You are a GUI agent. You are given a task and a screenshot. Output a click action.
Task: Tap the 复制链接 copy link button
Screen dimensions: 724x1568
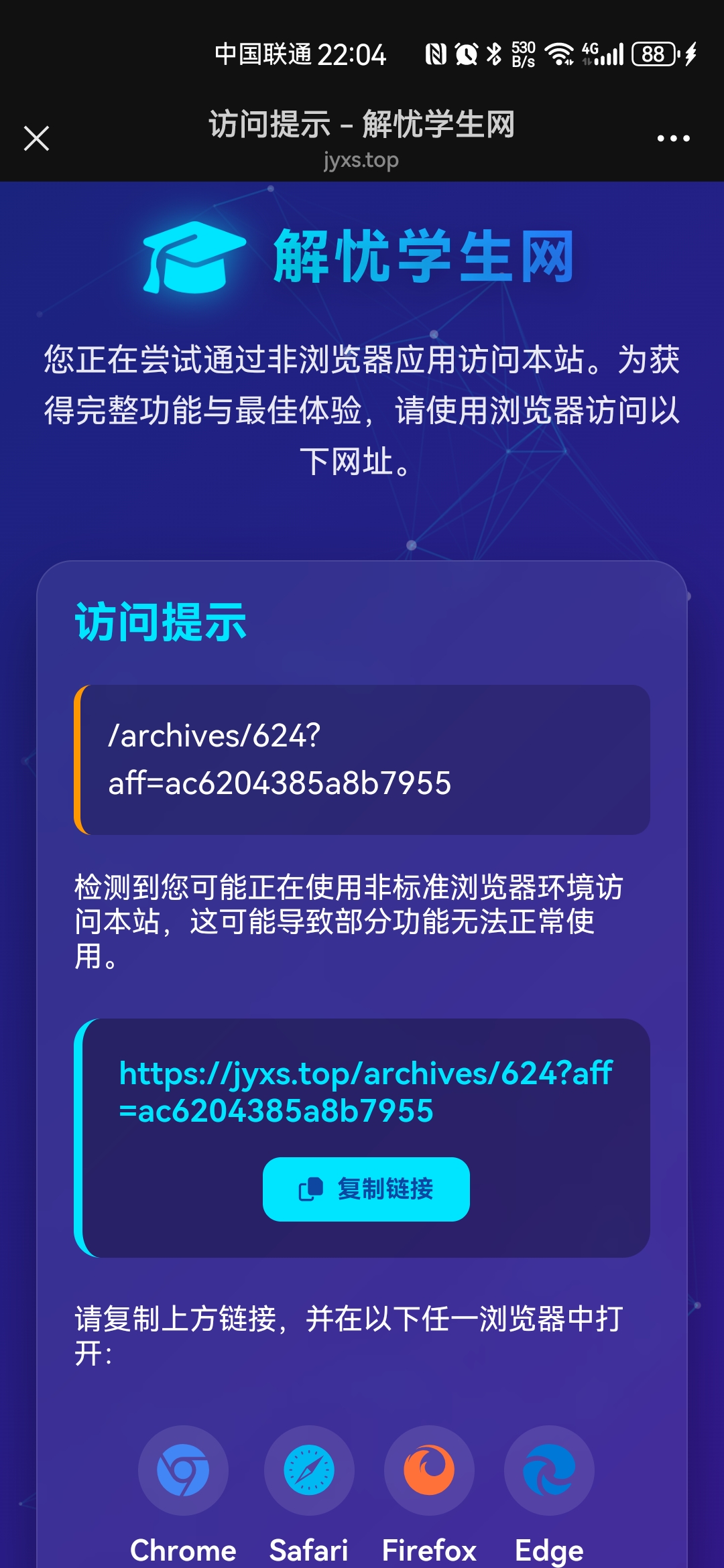coord(366,1189)
